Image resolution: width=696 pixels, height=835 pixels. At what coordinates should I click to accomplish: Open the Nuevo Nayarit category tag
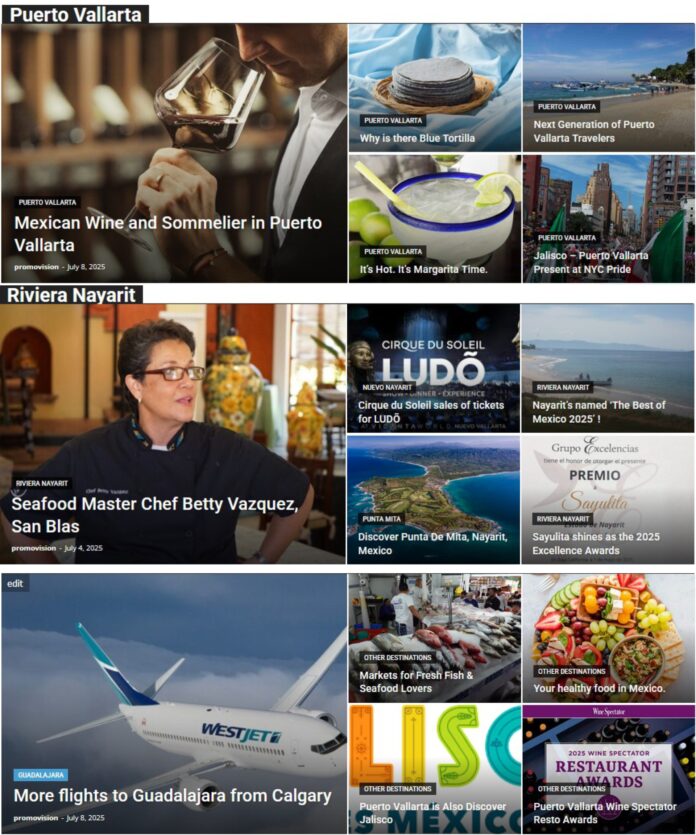click(387, 387)
